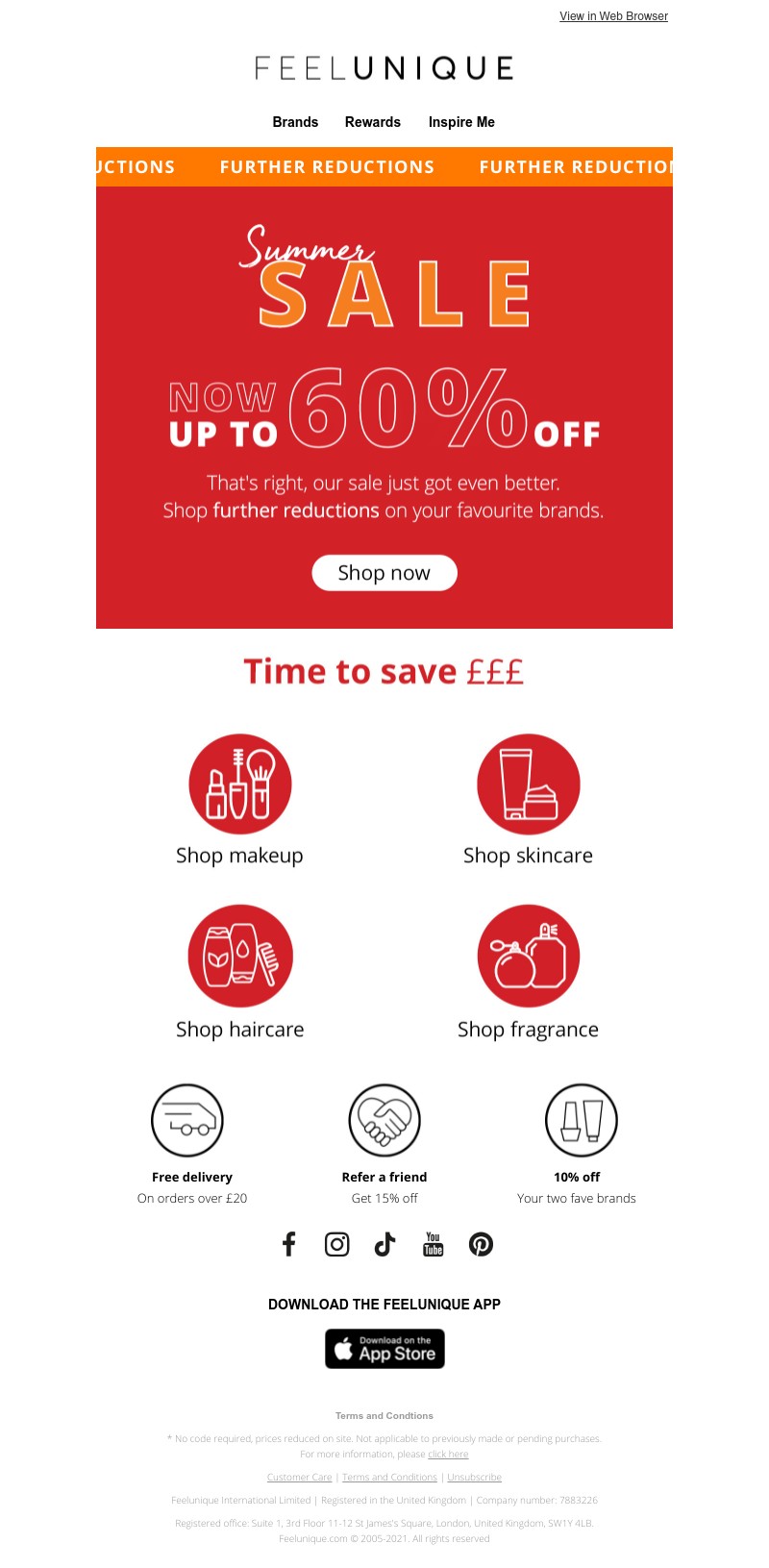Browse the haircare category
Image resolution: width=769 pixels, height=1568 pixels.
click(239, 956)
